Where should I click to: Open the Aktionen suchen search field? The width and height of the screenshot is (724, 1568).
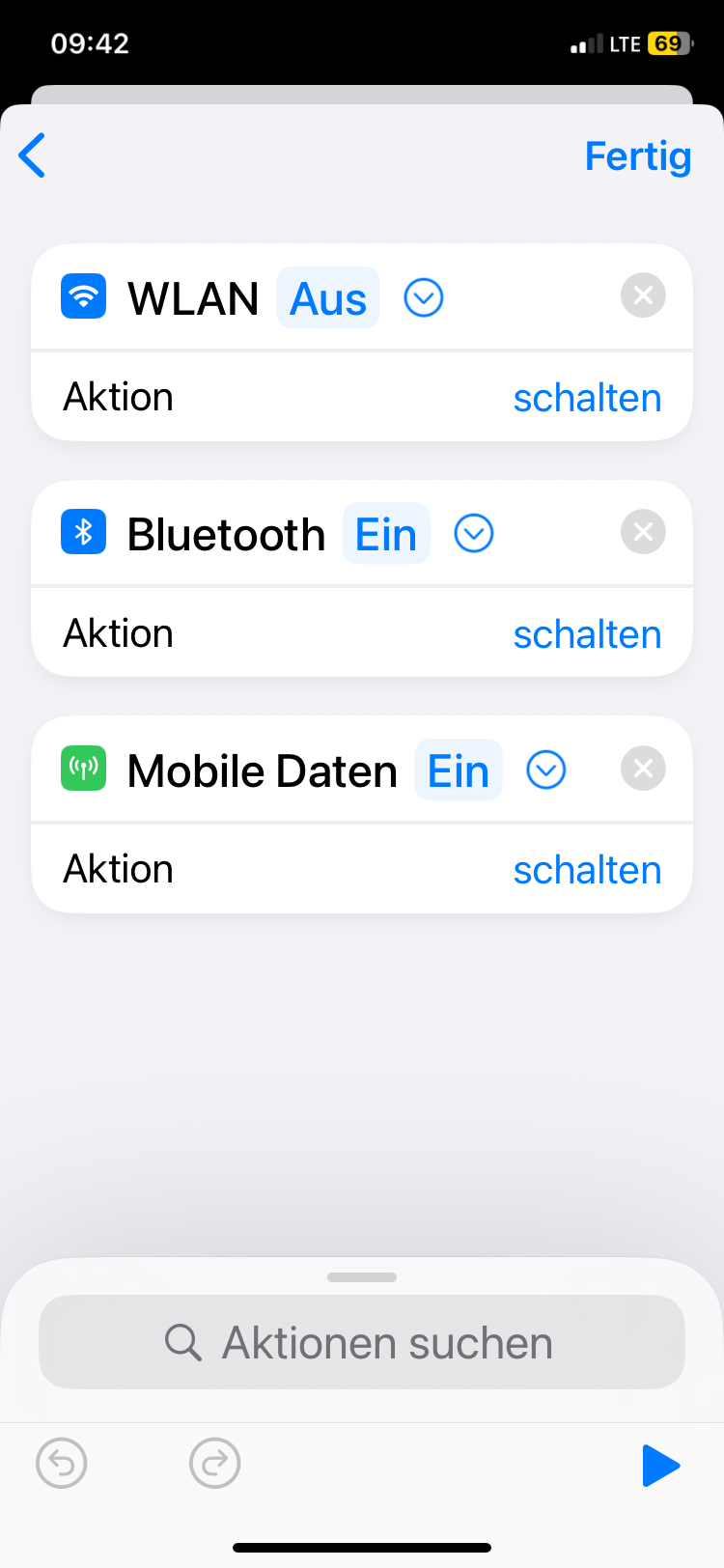tap(362, 1342)
